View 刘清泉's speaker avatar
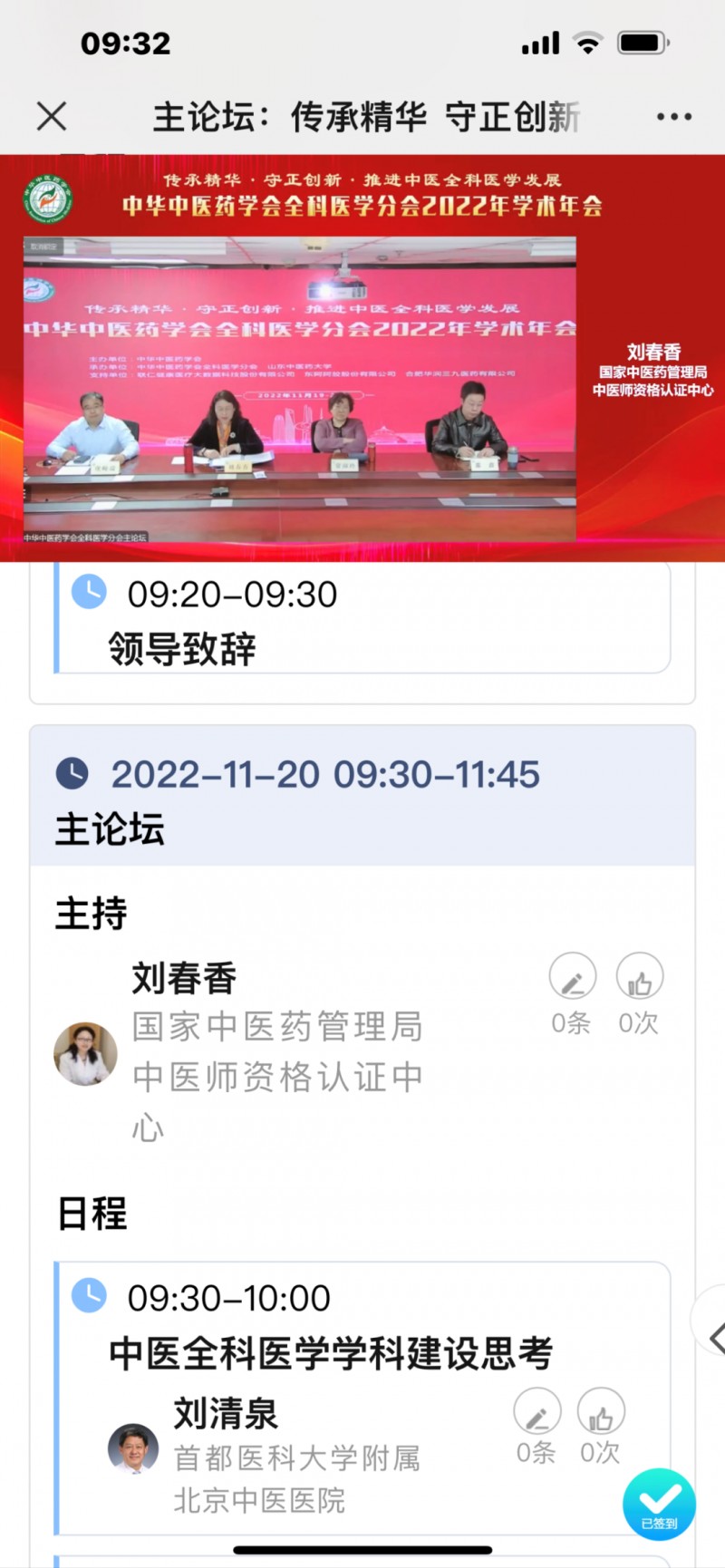This screenshot has height=1568, width=725. tap(133, 1447)
